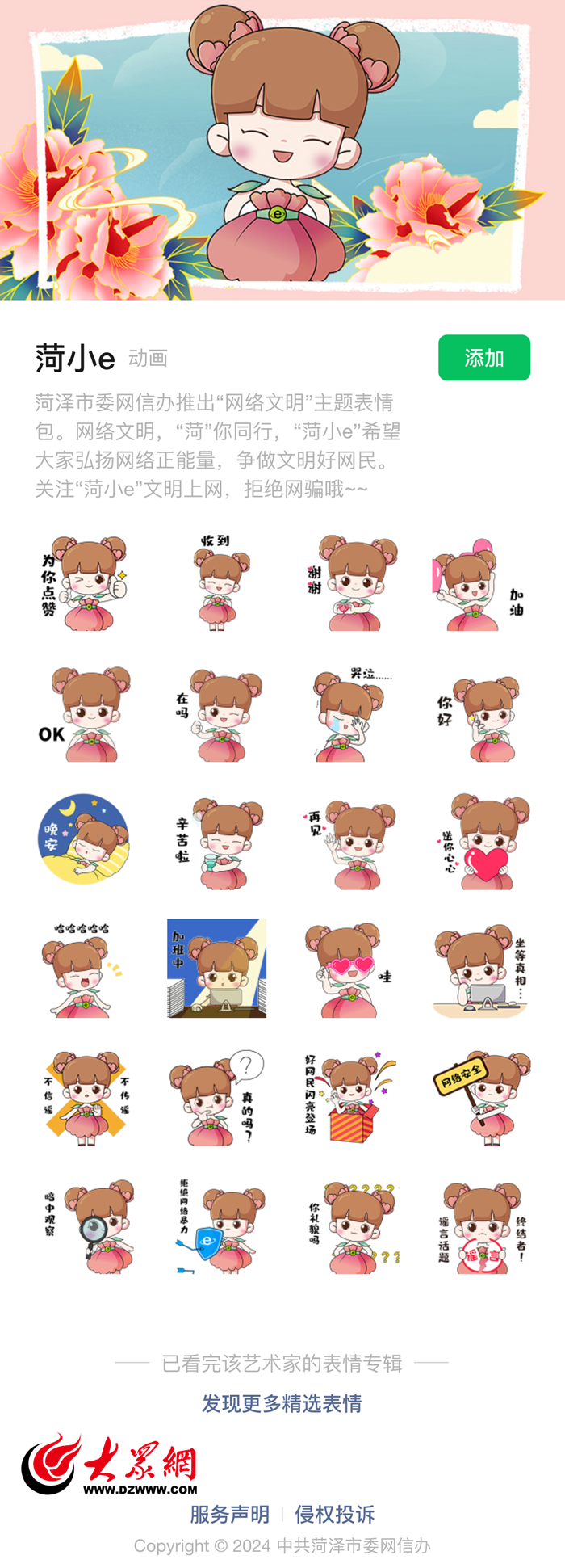Viewport: 565px width, 1568px height.
Task: Select the 加油 sticker
Action: [480, 582]
